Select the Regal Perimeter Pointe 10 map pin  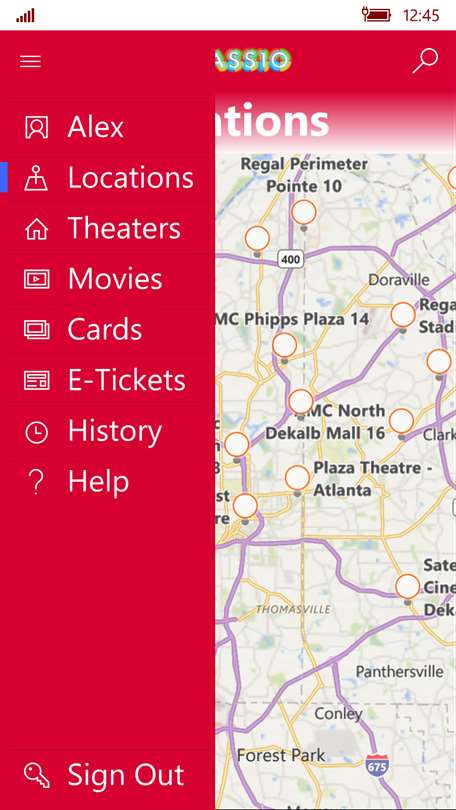click(x=304, y=213)
